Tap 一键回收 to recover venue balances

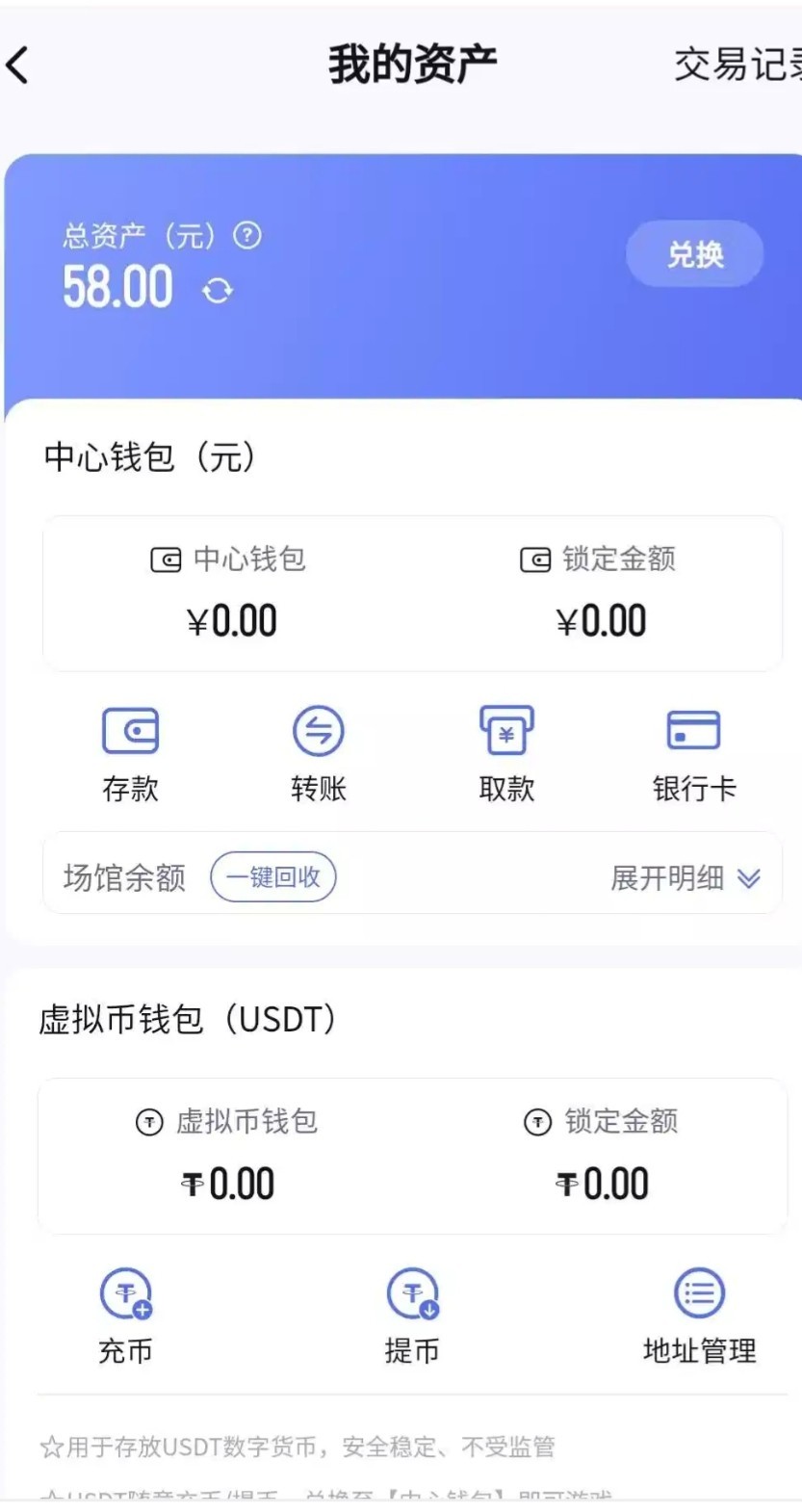pos(273,877)
